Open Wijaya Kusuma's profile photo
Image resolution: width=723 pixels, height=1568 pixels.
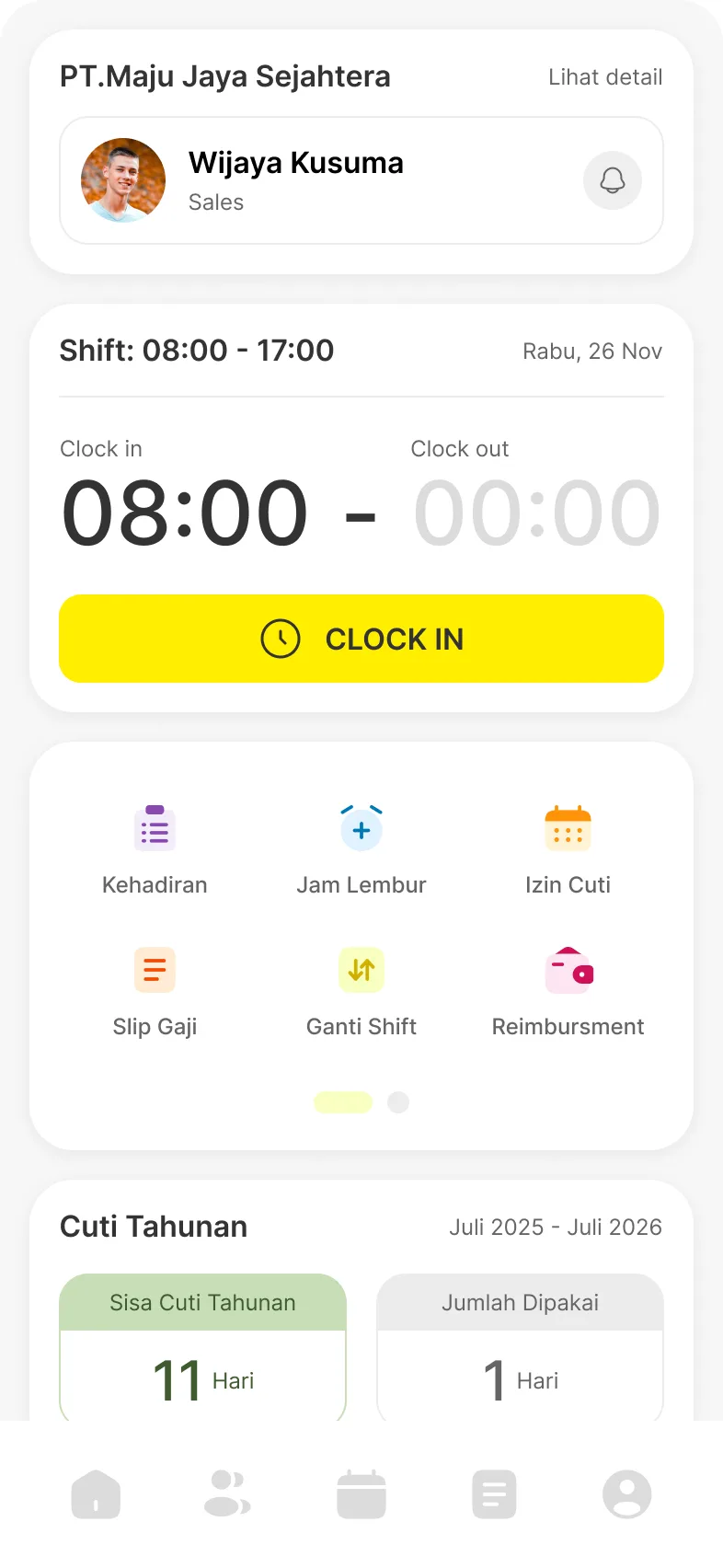123,180
